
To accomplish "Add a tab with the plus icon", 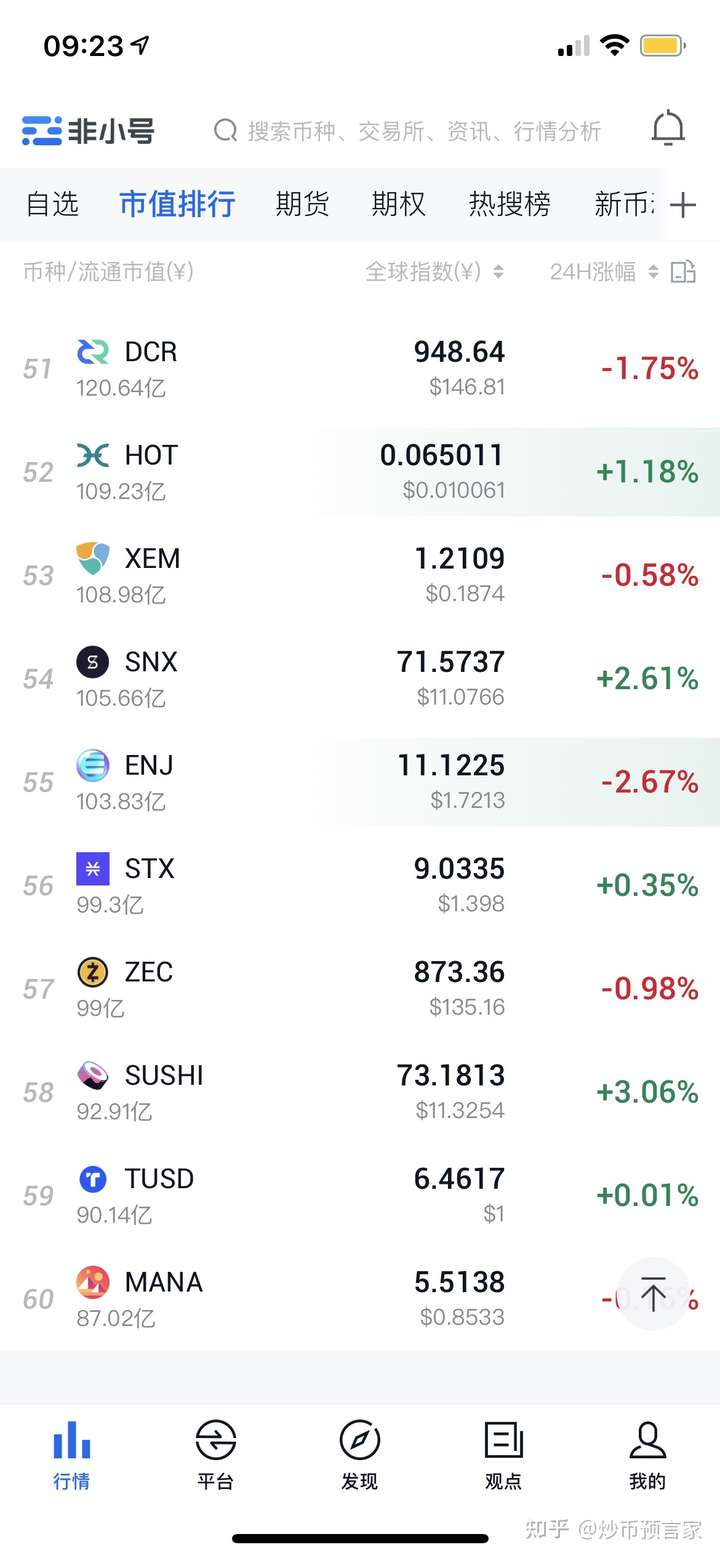I will click(683, 205).
